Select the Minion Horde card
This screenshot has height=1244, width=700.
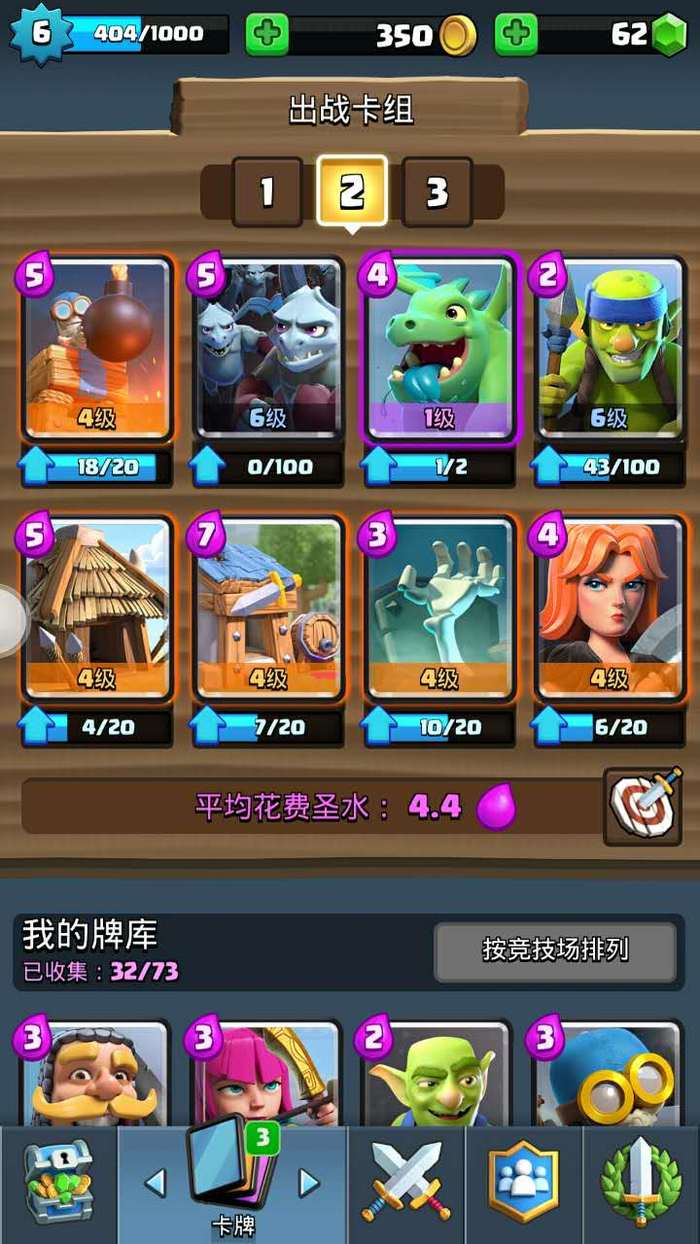(x=268, y=349)
